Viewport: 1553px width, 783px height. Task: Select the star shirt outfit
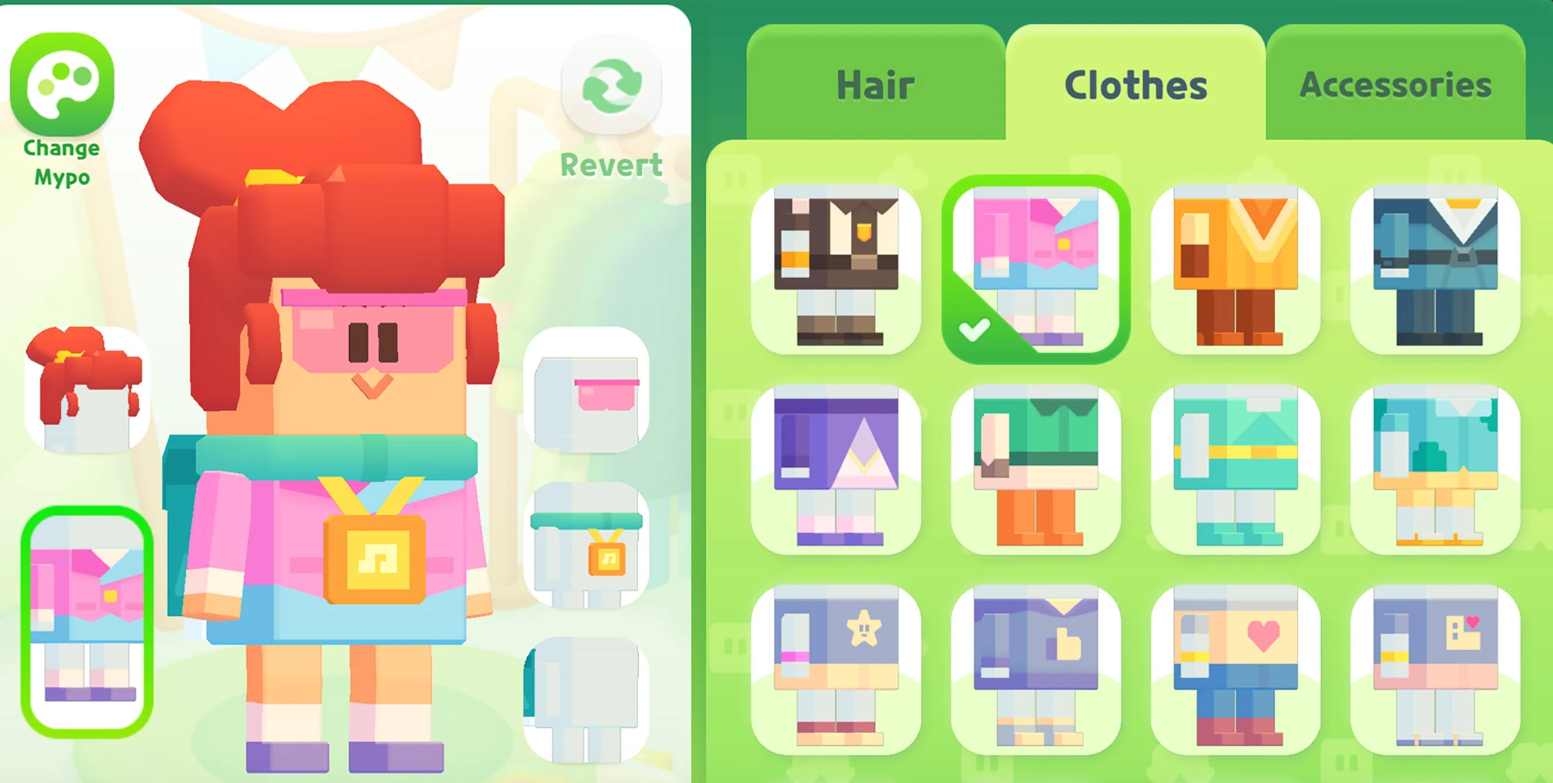[836, 668]
